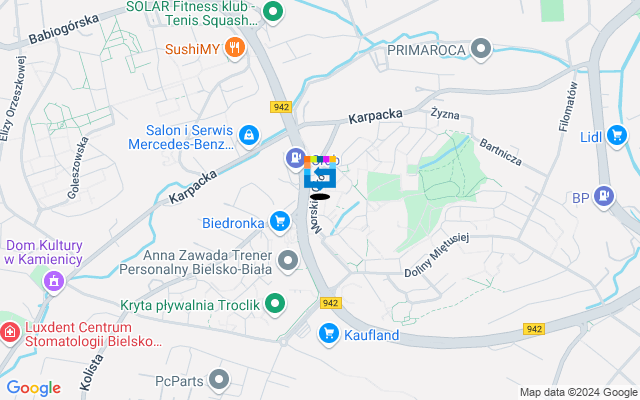Open Anna Zawada Trener Personalny marker

coord(288,261)
